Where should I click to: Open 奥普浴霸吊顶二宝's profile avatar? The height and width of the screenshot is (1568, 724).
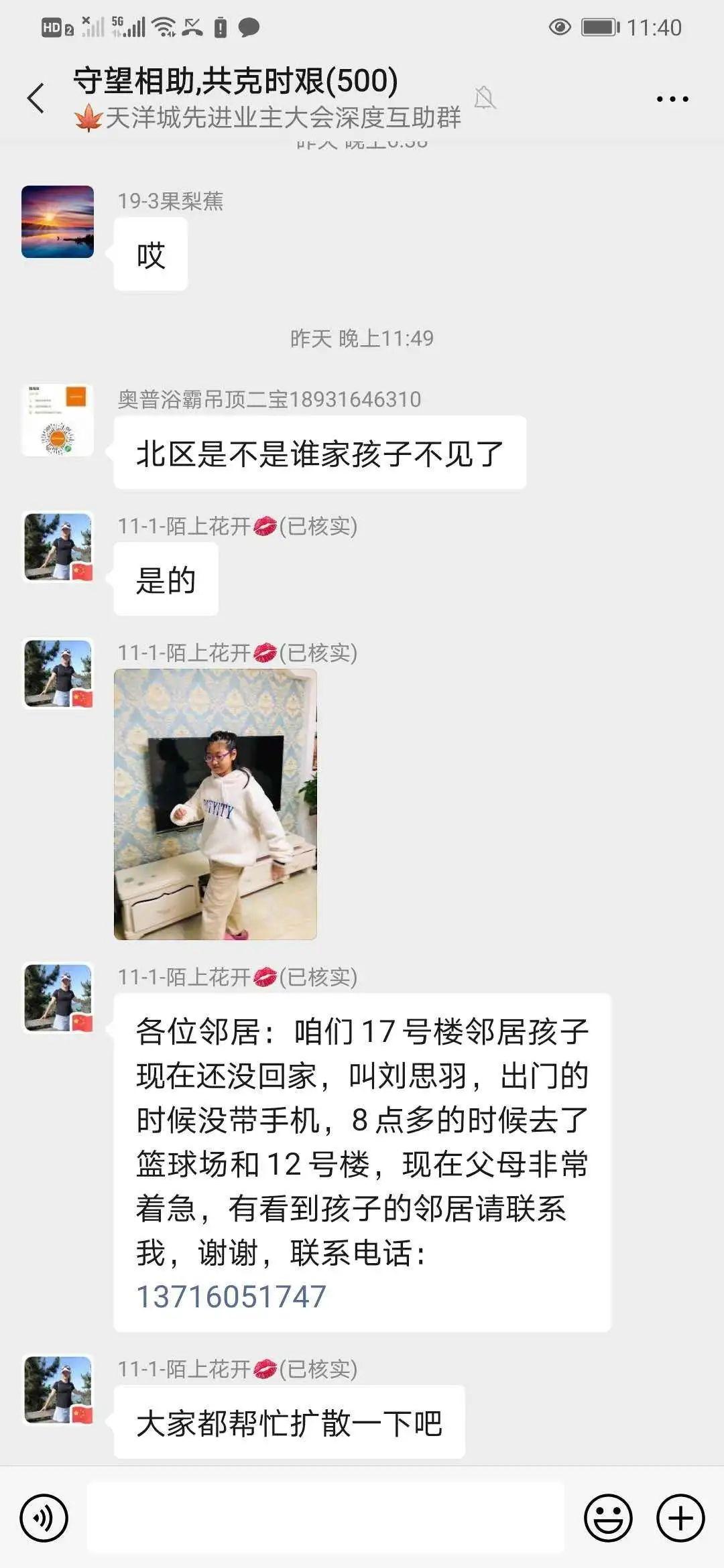tap(58, 420)
